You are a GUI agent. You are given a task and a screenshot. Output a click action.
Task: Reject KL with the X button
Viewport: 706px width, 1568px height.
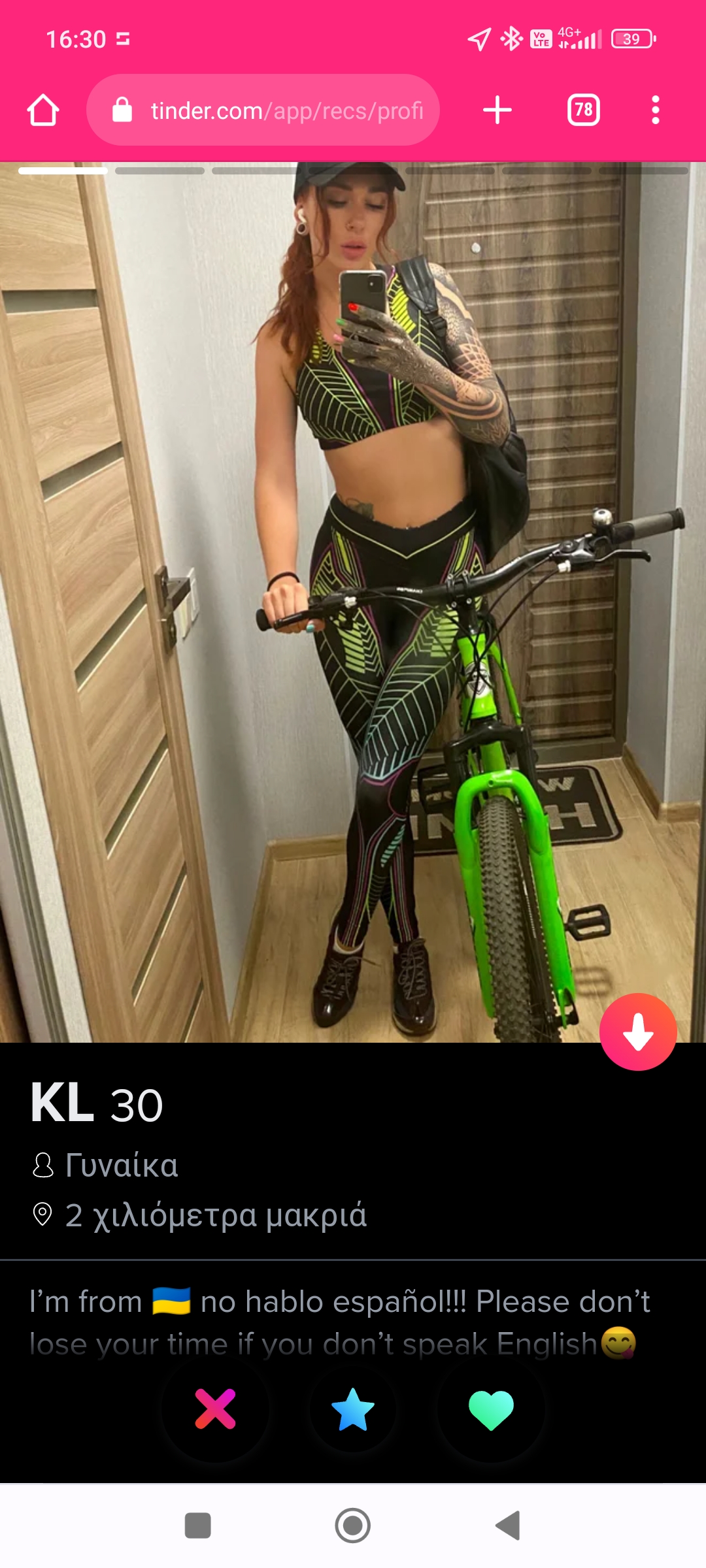pyautogui.click(x=215, y=1409)
